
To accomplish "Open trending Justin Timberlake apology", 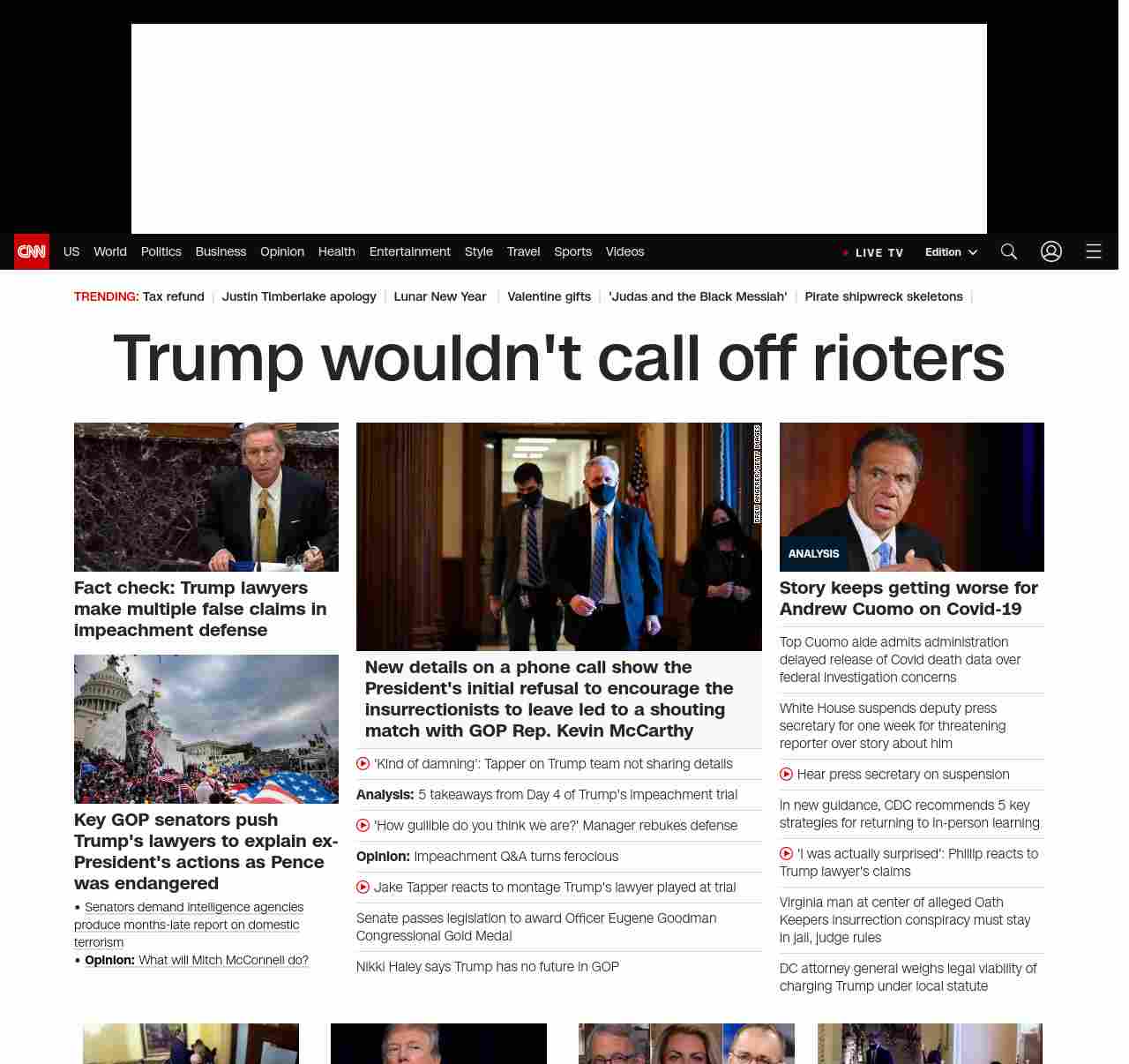I will 299,297.
